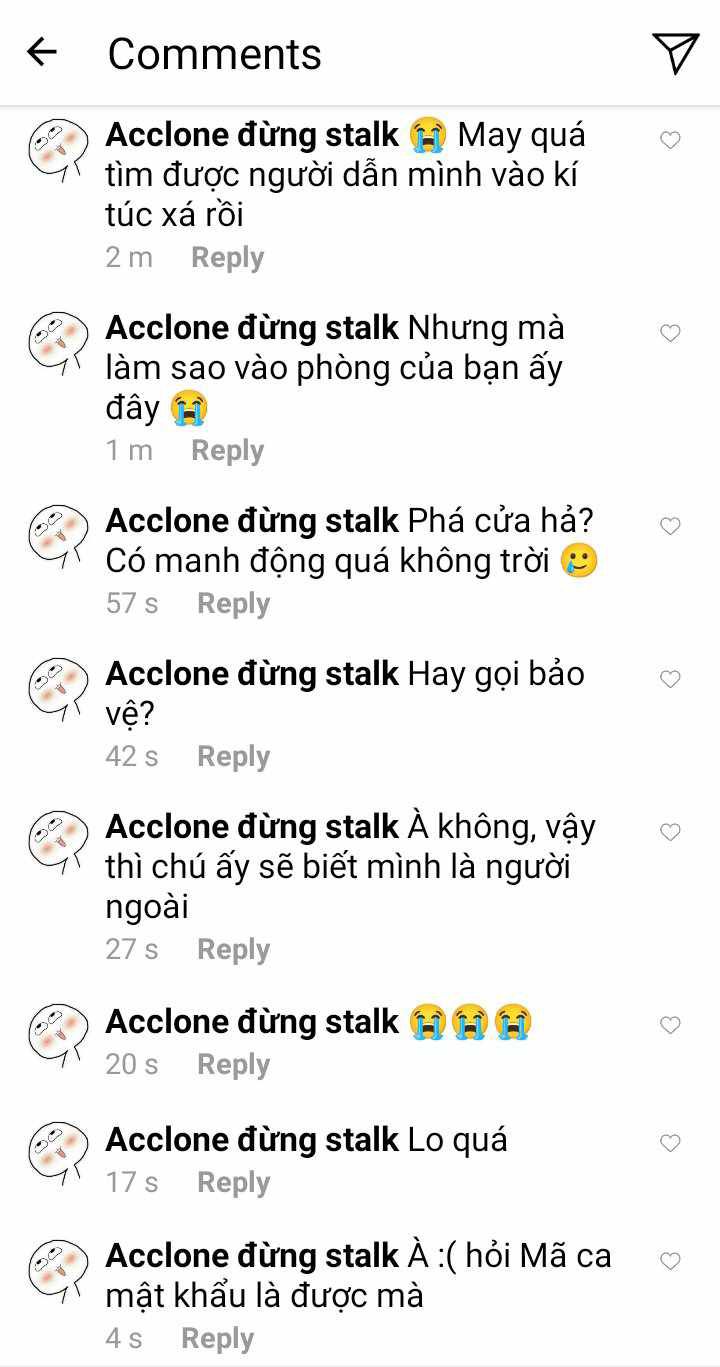Screen dimensions: 720x1367
Task: Like the comment starting 'À không, vậy'
Action: [x=670, y=833]
